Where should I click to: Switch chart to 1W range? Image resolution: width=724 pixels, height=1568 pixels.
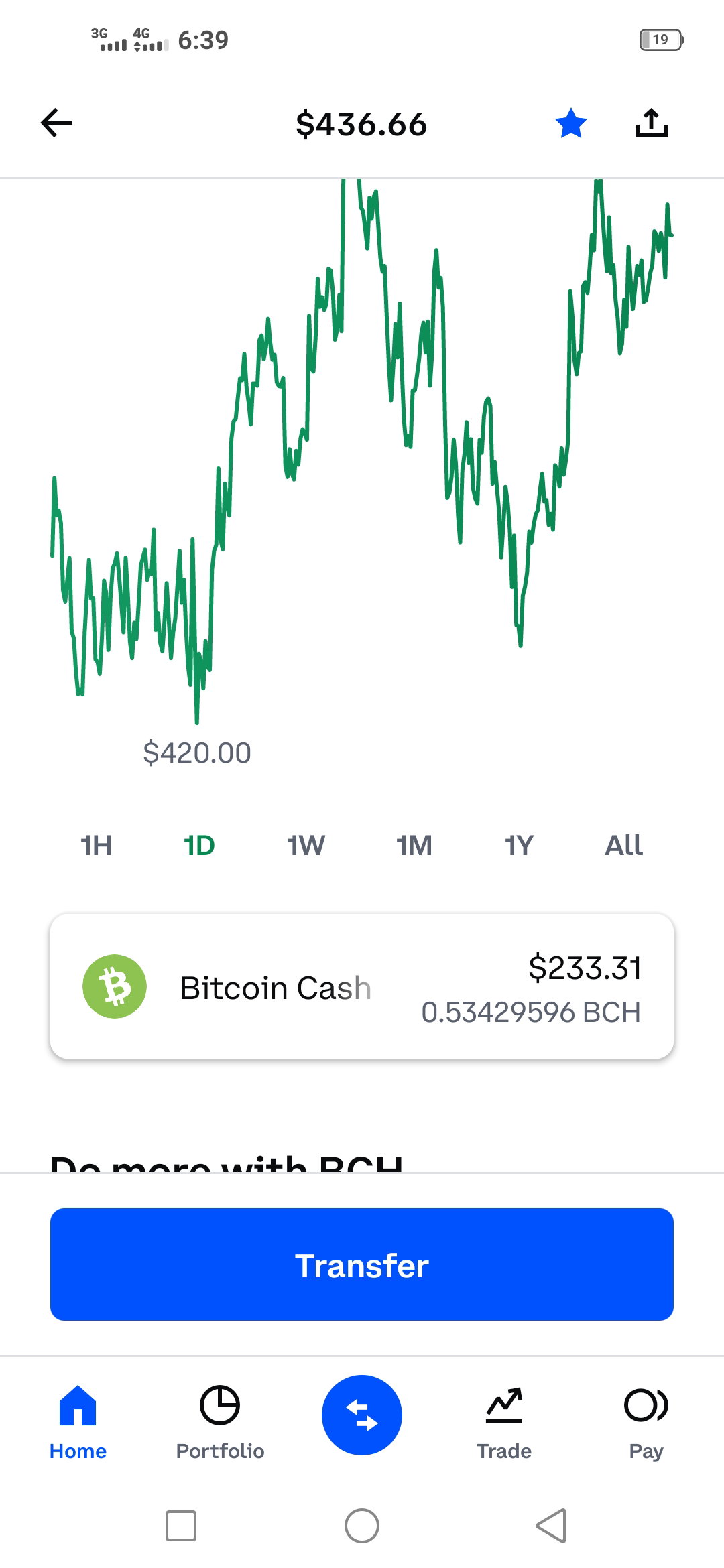pos(306,846)
